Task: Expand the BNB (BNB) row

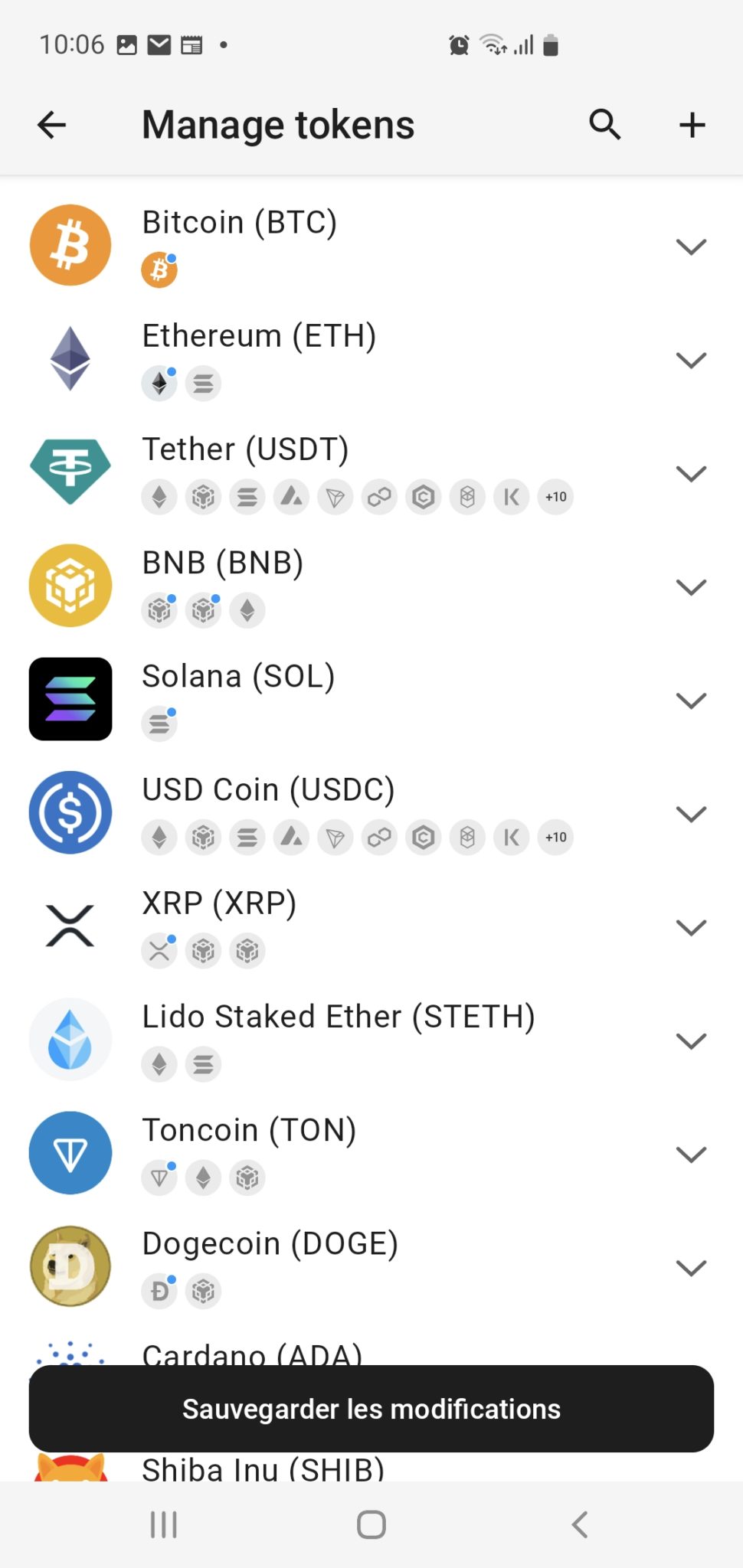Action: pyautogui.click(x=691, y=586)
